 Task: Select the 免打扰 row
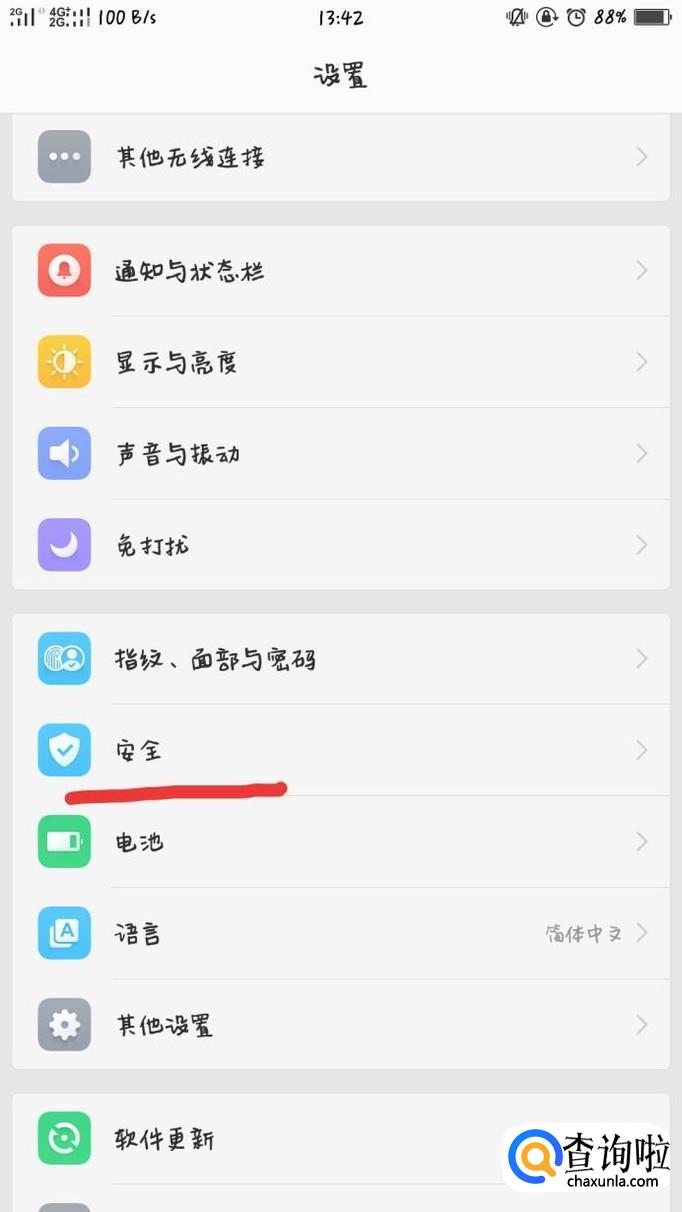(340, 545)
